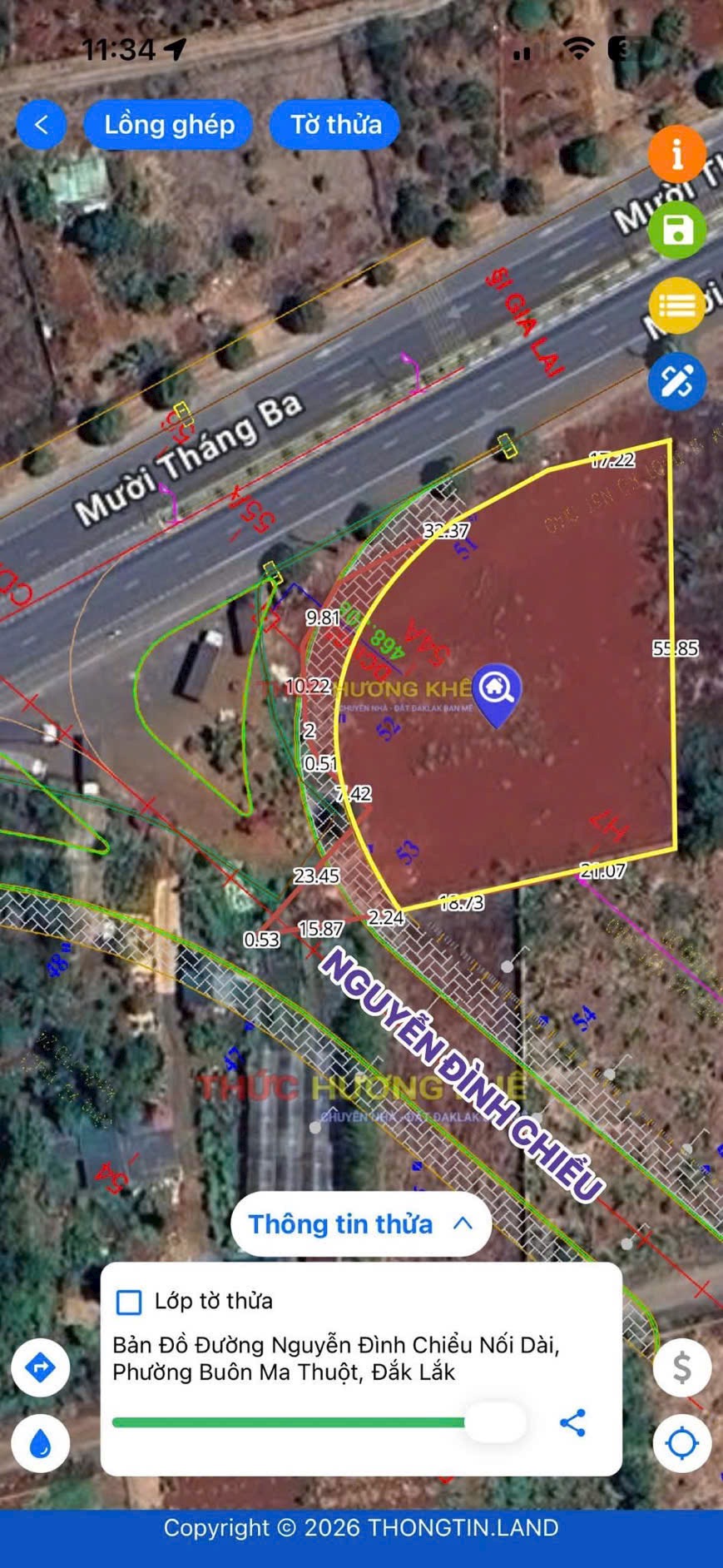Open the dollar price button
The height and width of the screenshot is (1568, 723).
tap(681, 1367)
